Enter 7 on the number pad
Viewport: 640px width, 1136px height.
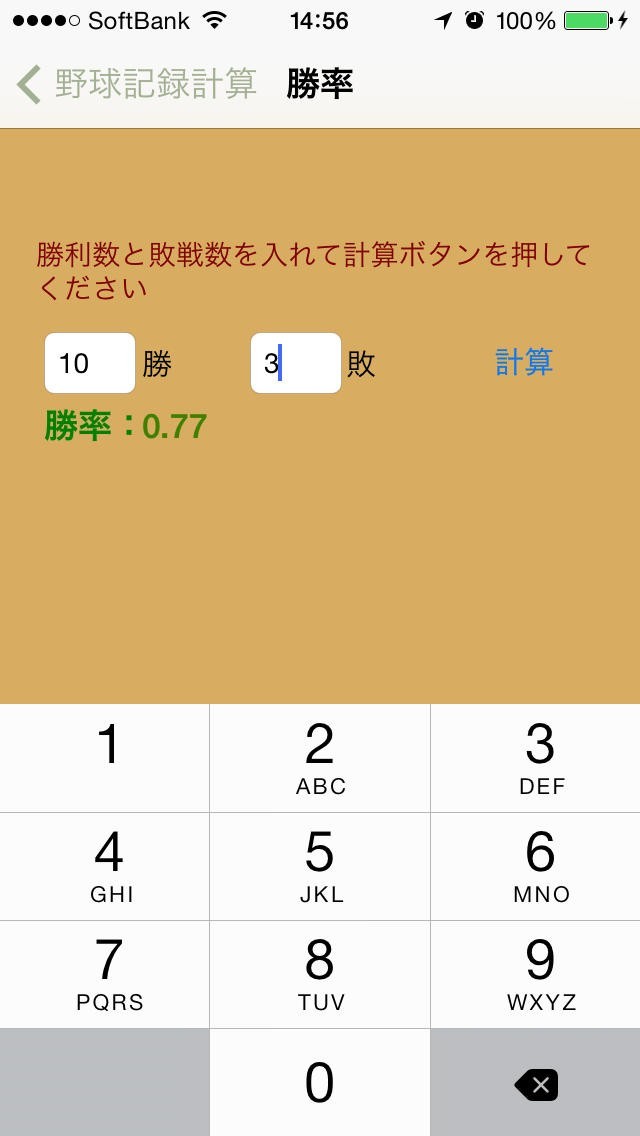point(104,974)
